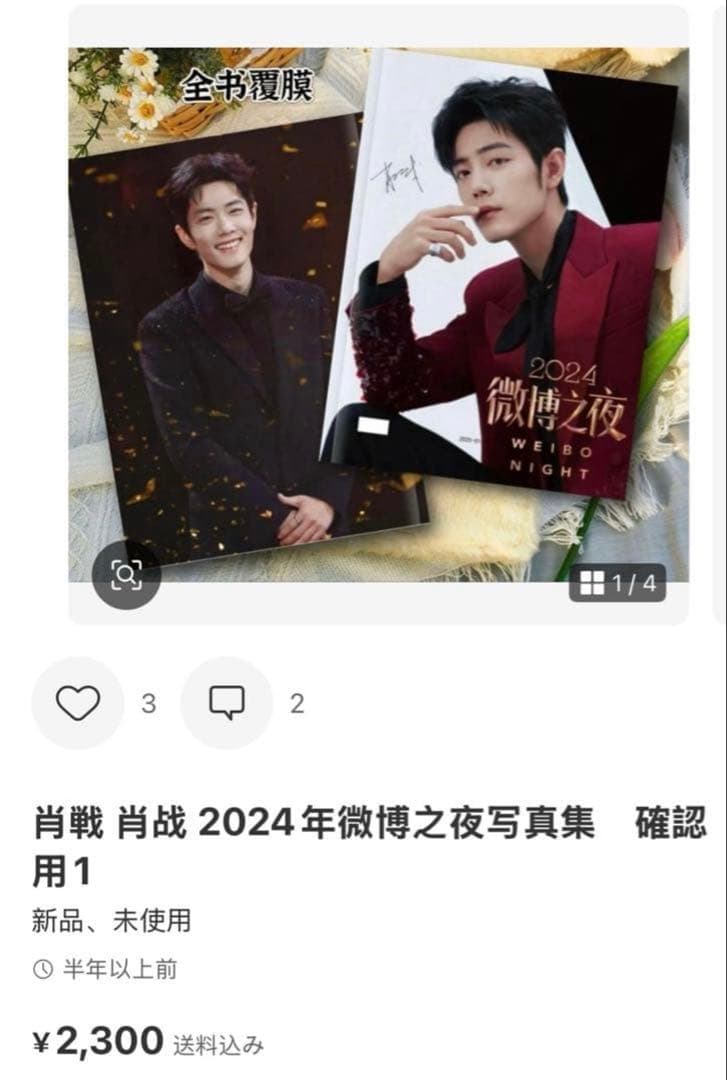Like this photobook listing
The width and height of the screenshot is (727, 1080).
77,703
